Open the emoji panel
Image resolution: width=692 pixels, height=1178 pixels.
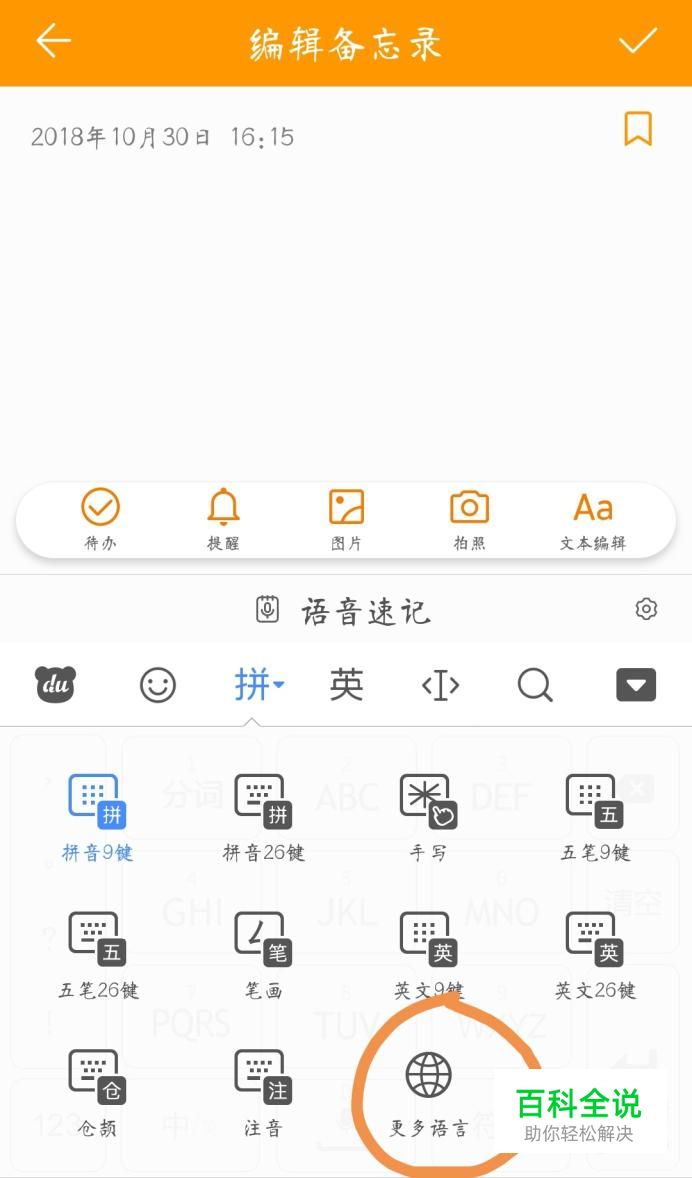pyautogui.click(x=157, y=685)
